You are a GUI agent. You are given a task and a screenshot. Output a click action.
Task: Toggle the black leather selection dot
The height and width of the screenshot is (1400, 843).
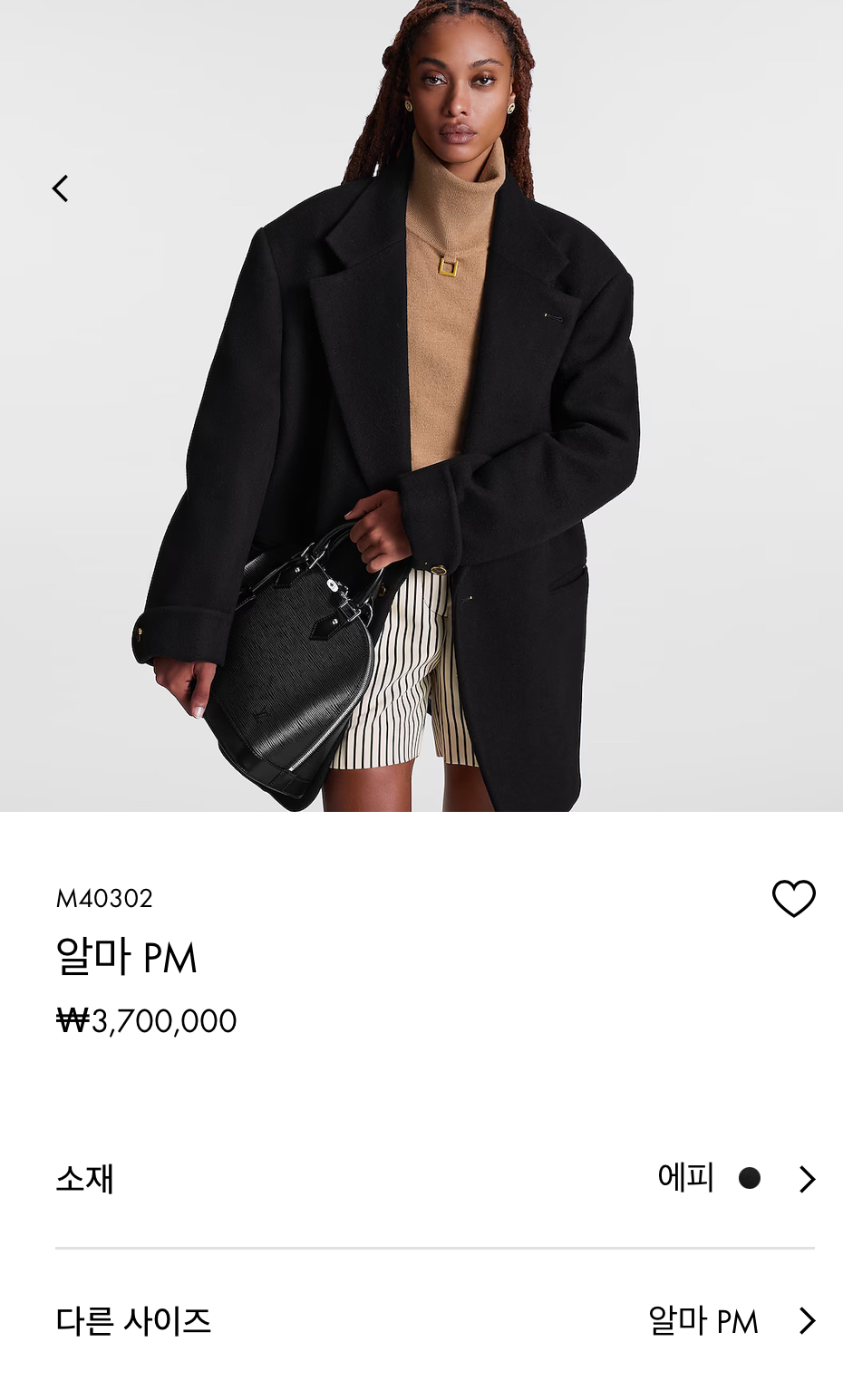click(x=751, y=1177)
